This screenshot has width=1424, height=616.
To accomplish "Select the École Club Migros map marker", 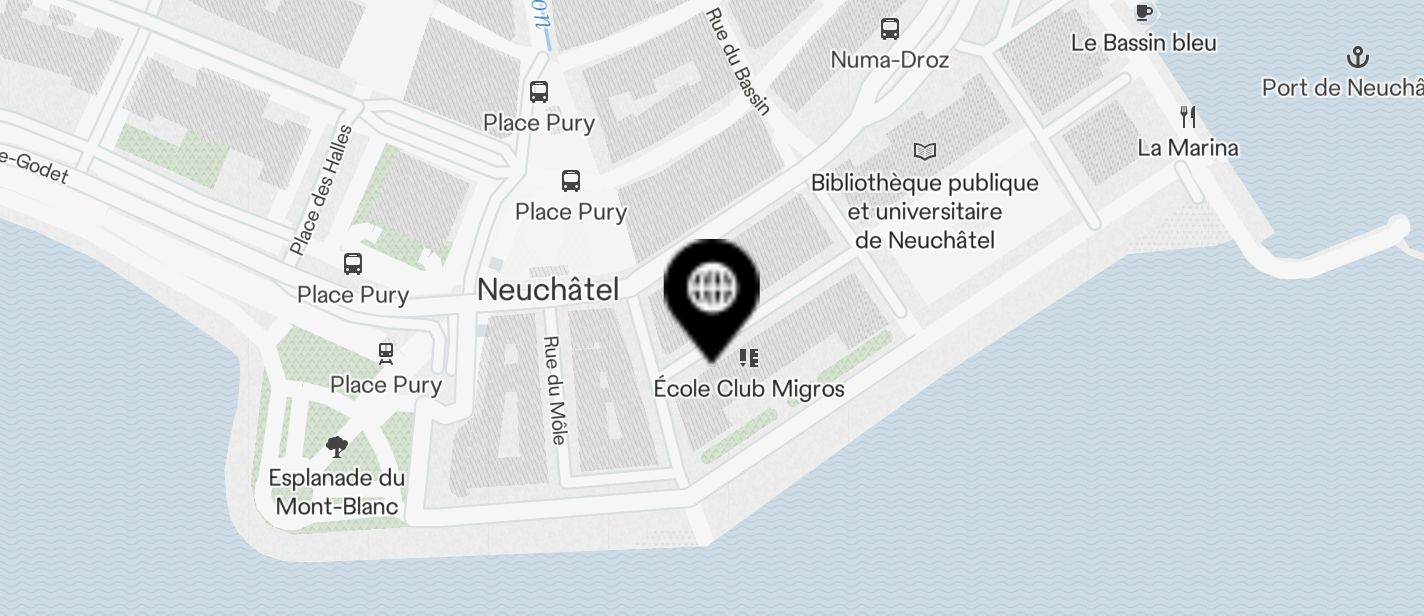I will pos(749,358).
